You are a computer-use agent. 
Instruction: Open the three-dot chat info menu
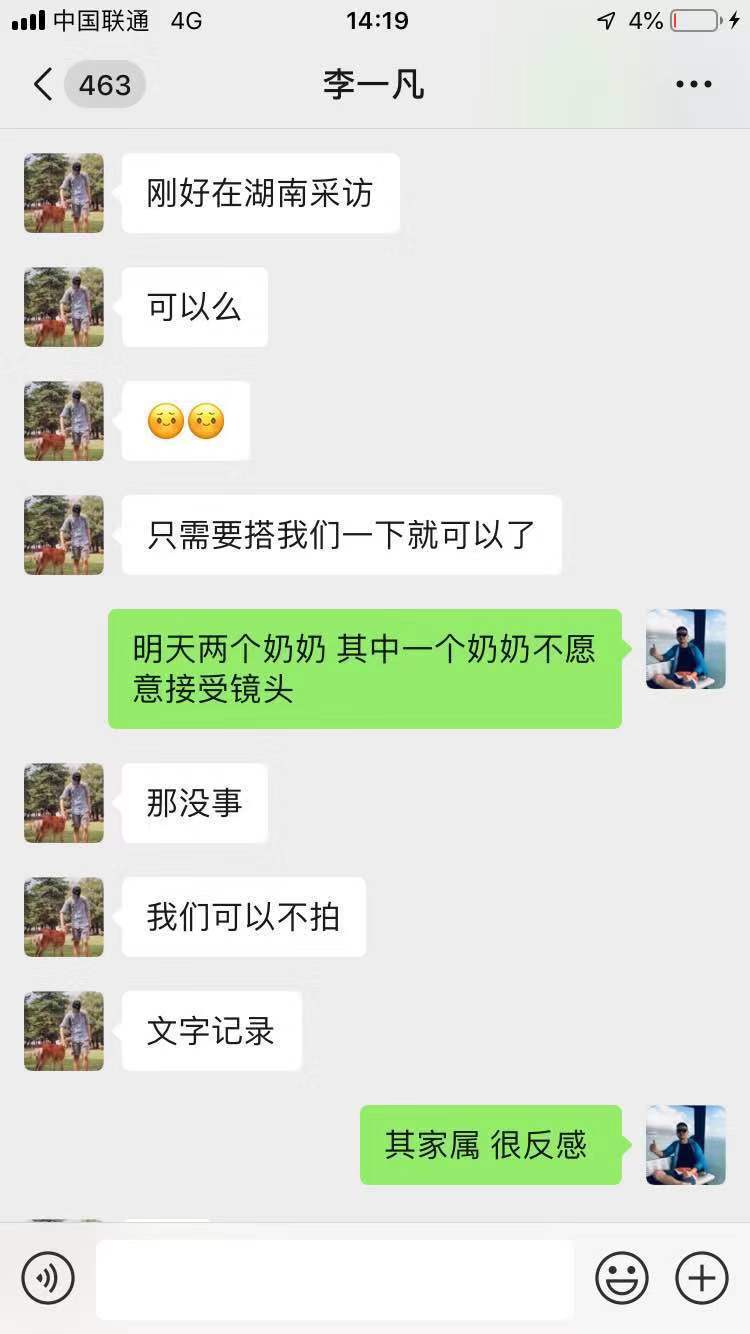pyautogui.click(x=693, y=85)
